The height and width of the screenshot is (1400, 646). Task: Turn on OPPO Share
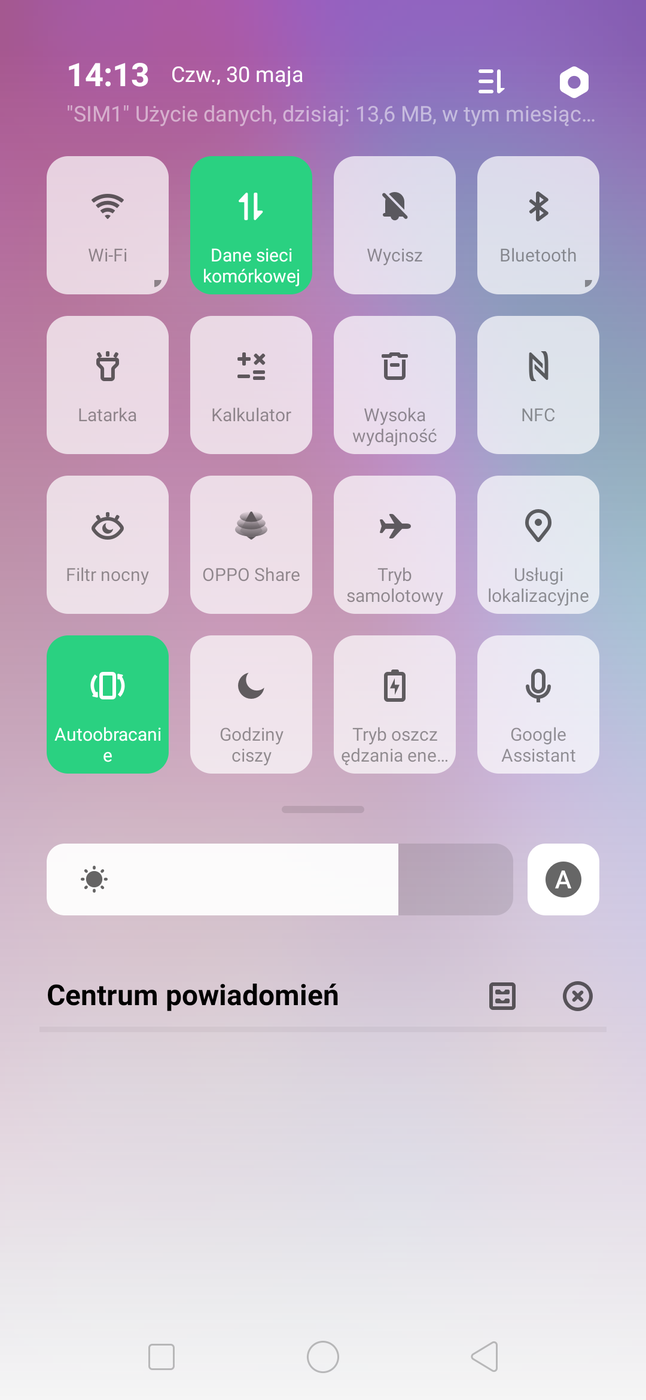click(251, 544)
